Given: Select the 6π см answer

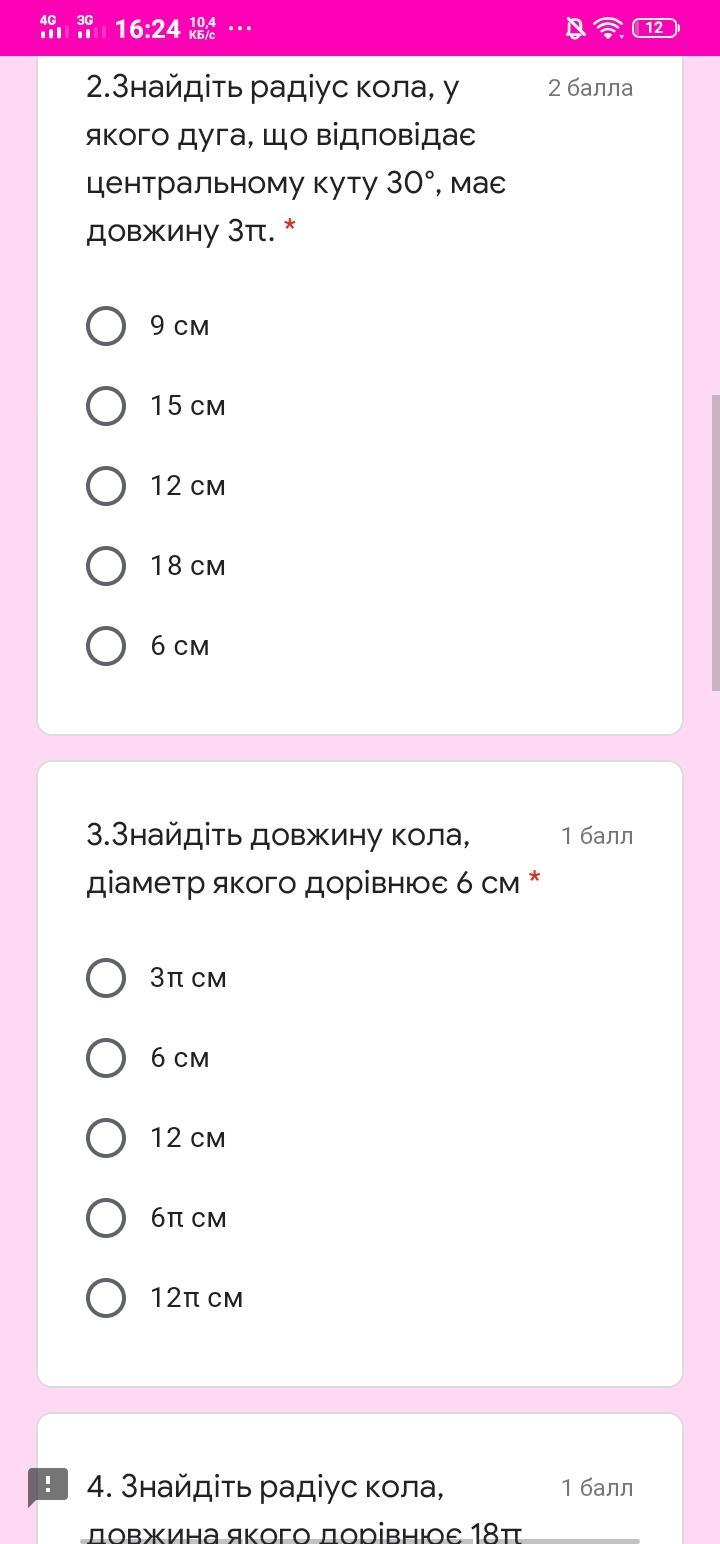Looking at the screenshot, I should [106, 1218].
